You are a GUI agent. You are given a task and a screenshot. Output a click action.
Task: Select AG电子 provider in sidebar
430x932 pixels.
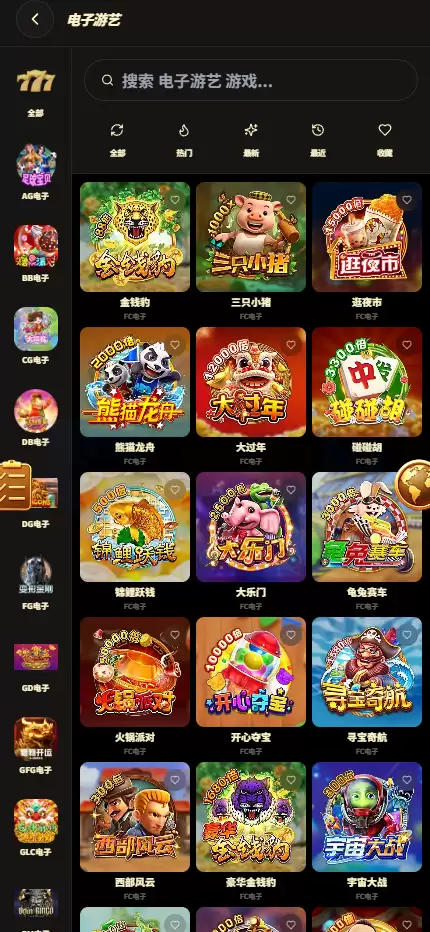(36, 172)
